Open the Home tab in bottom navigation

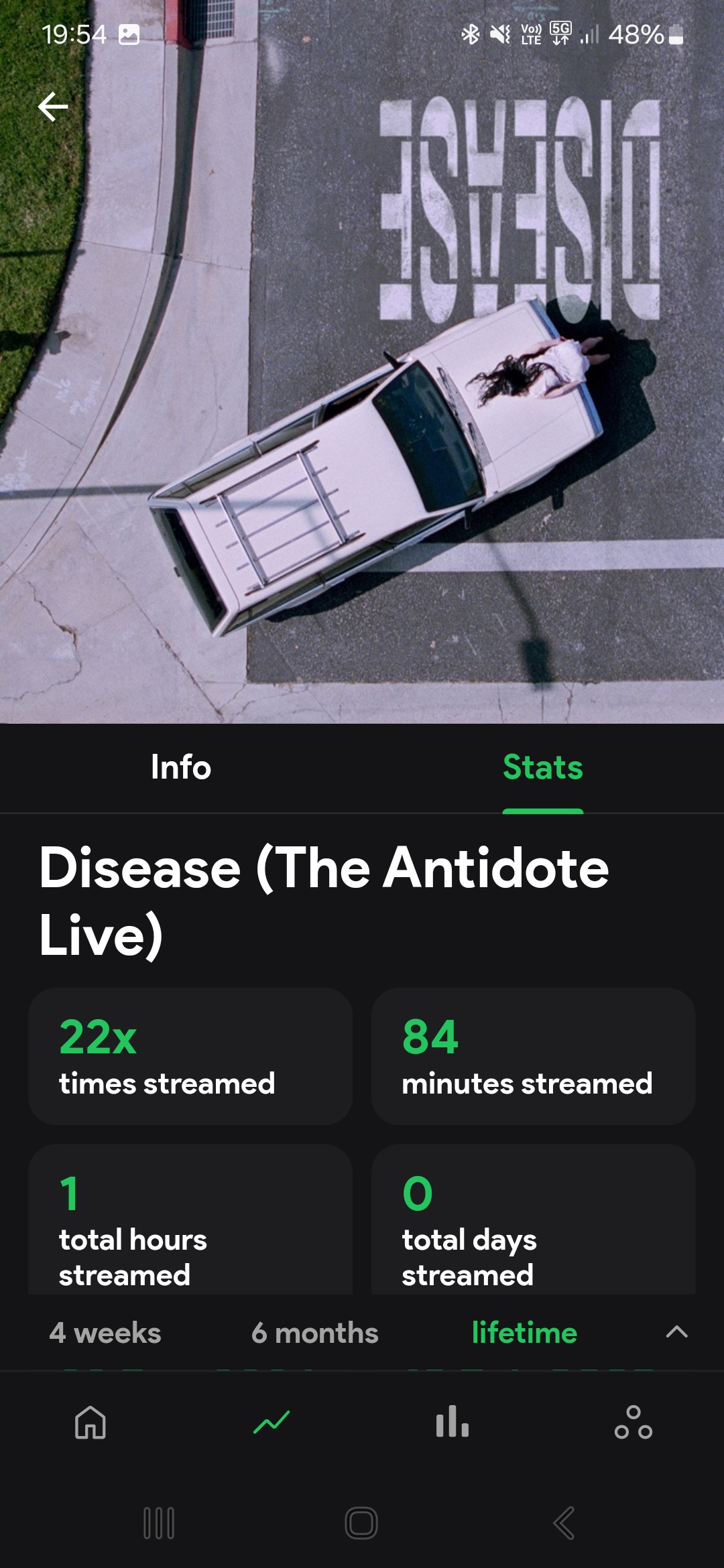click(x=90, y=1422)
